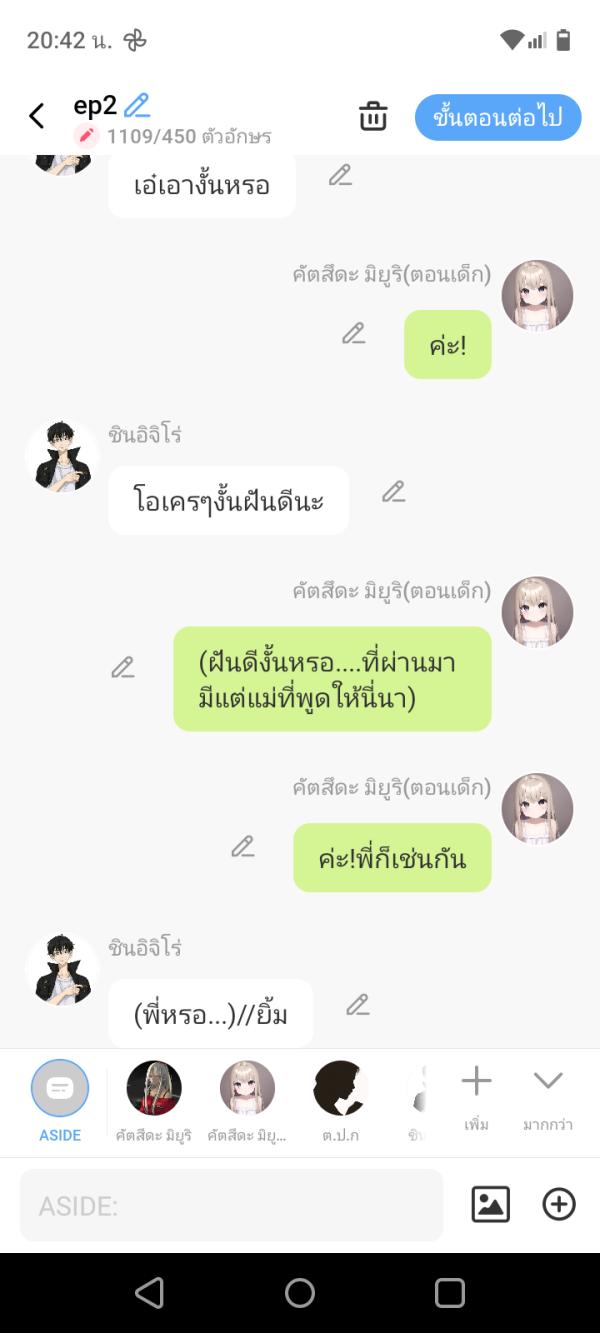Edit the message โอเครๆงั้นฝันดีนะ

point(393,492)
